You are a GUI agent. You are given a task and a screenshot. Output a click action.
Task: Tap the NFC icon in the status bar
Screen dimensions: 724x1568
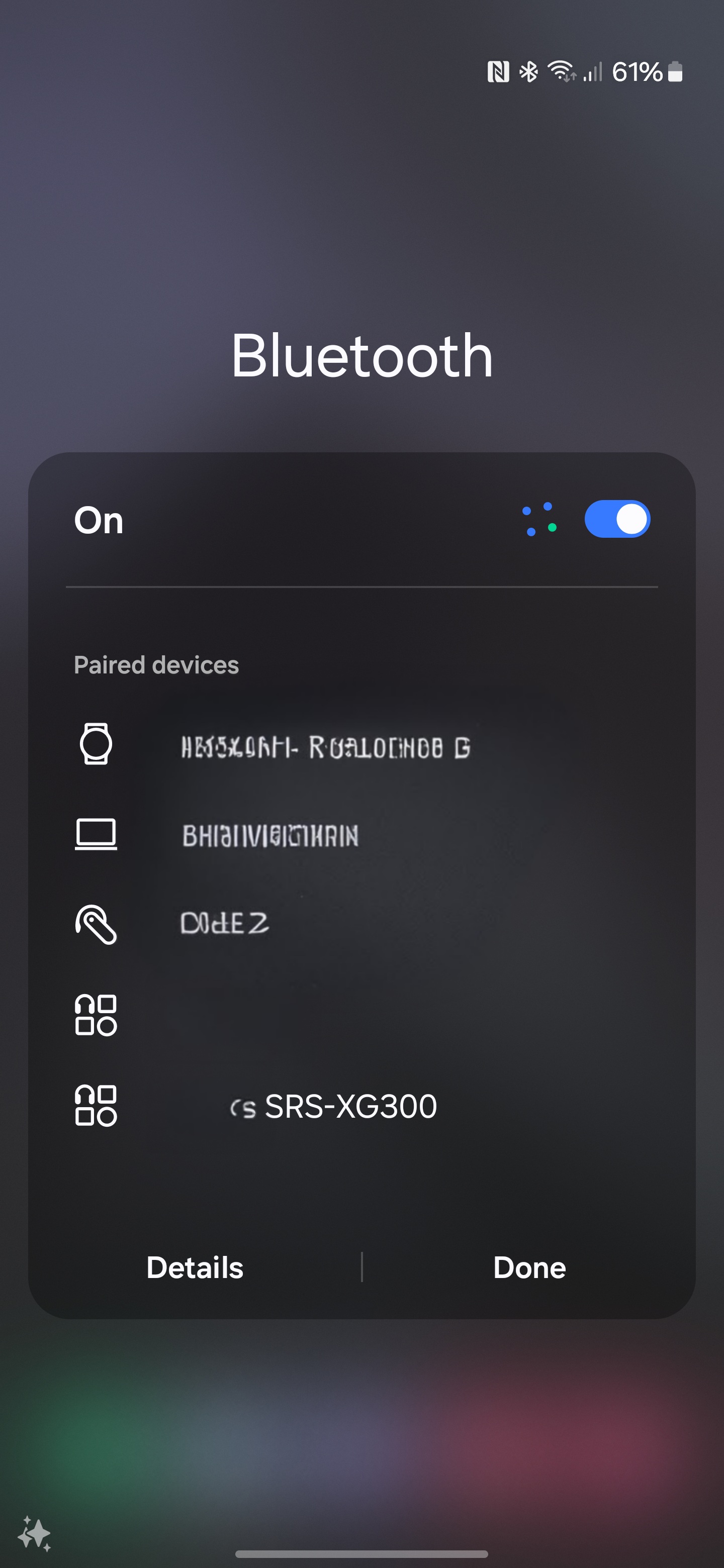(499, 71)
